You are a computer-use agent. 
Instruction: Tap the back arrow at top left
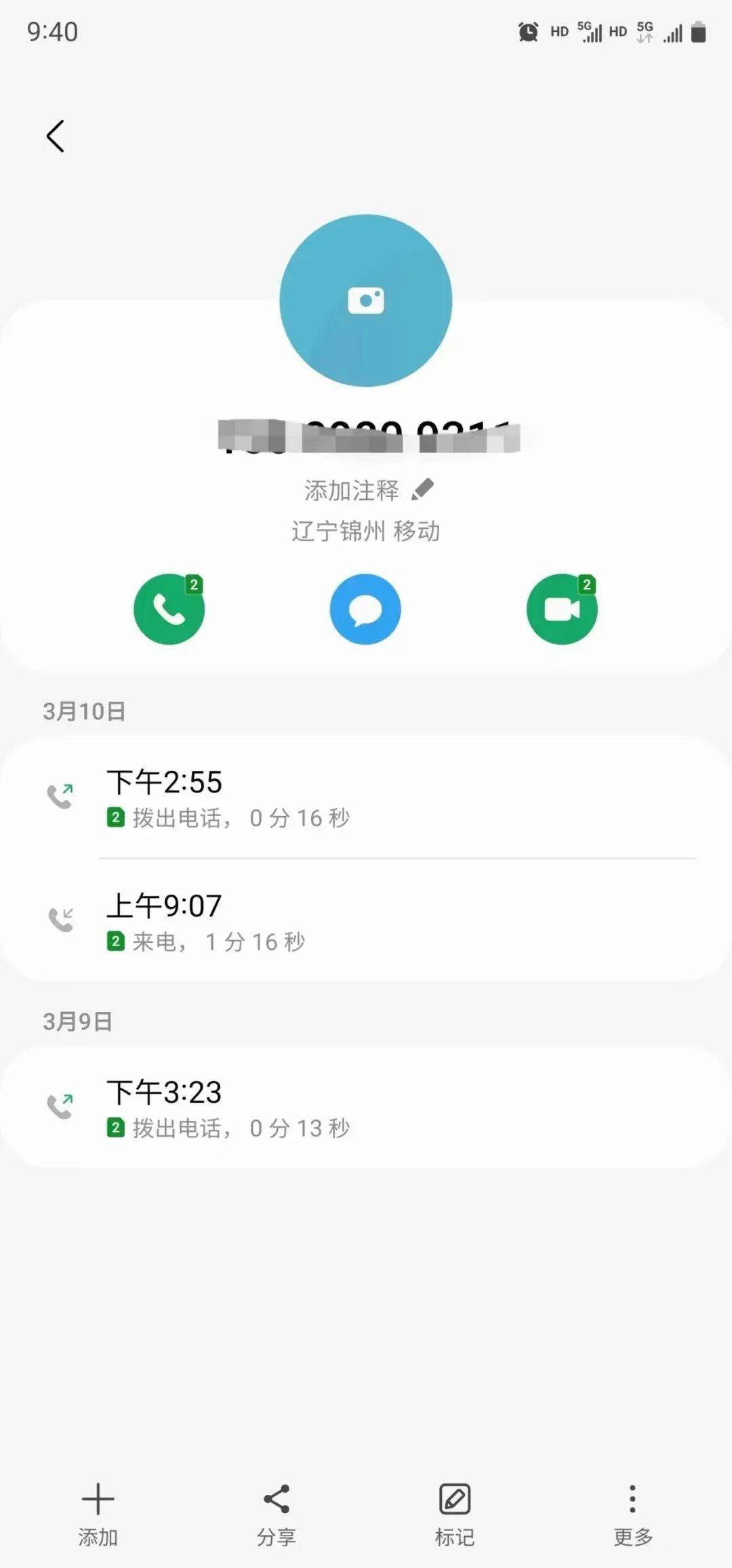56,135
